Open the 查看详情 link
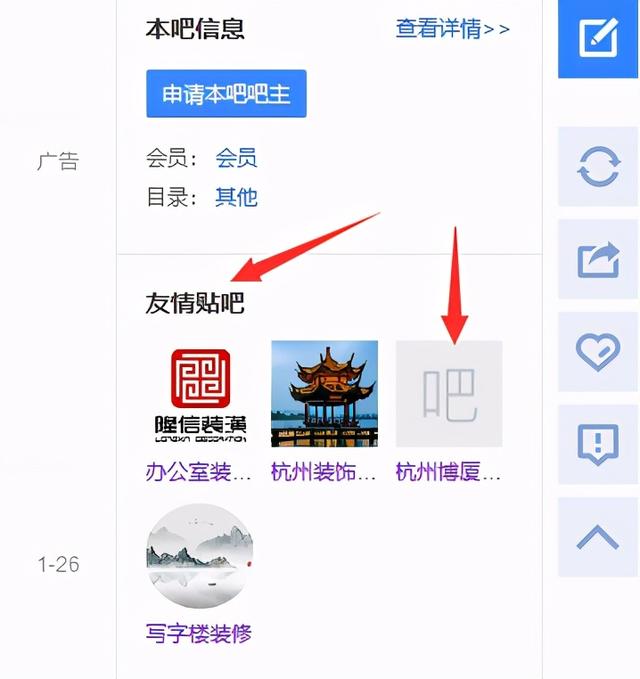This screenshot has width=640, height=679. [452, 29]
